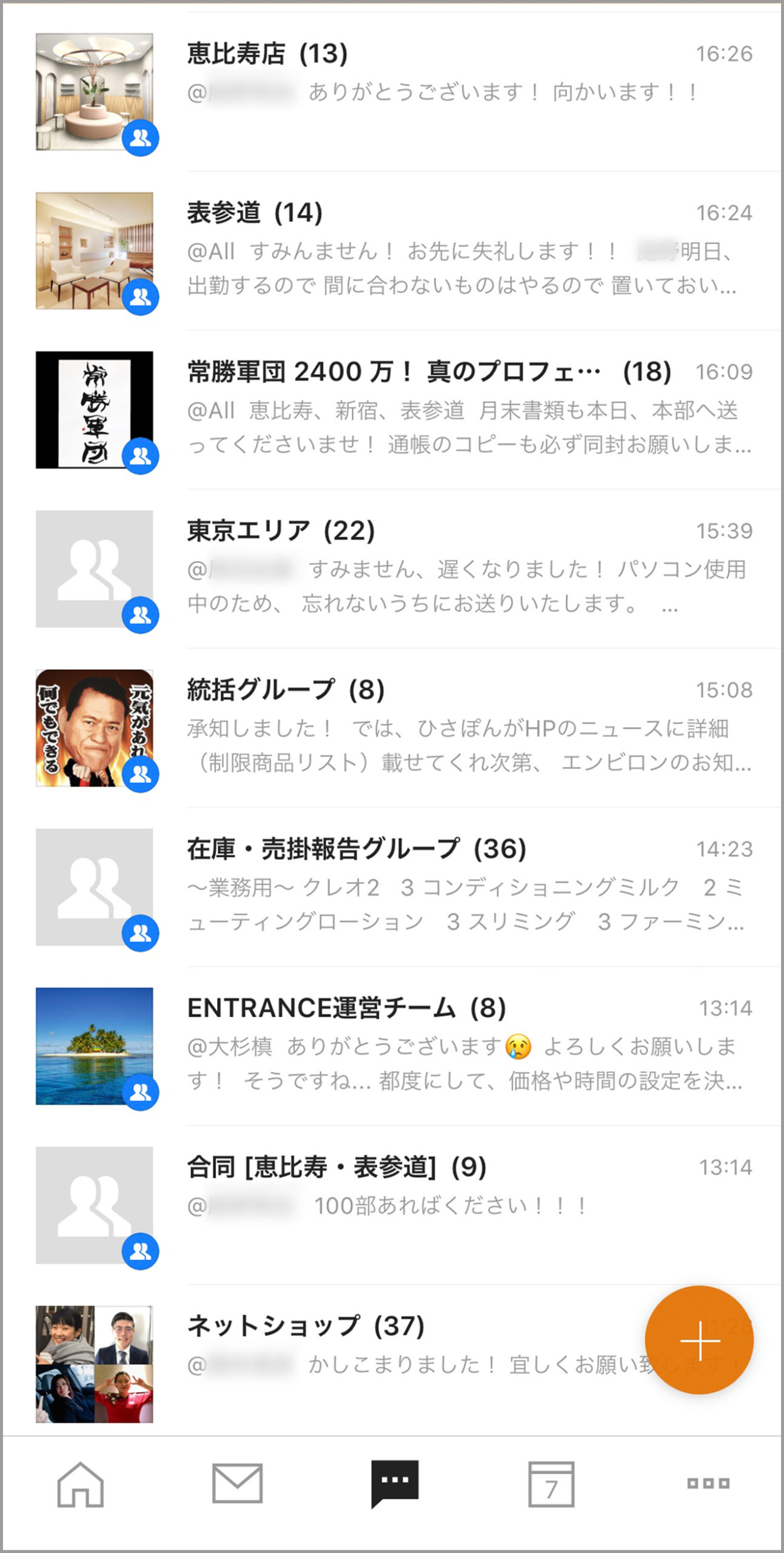This screenshot has height=1553, width=784.
Task: Select the chat messages tab
Action: 395,1484
